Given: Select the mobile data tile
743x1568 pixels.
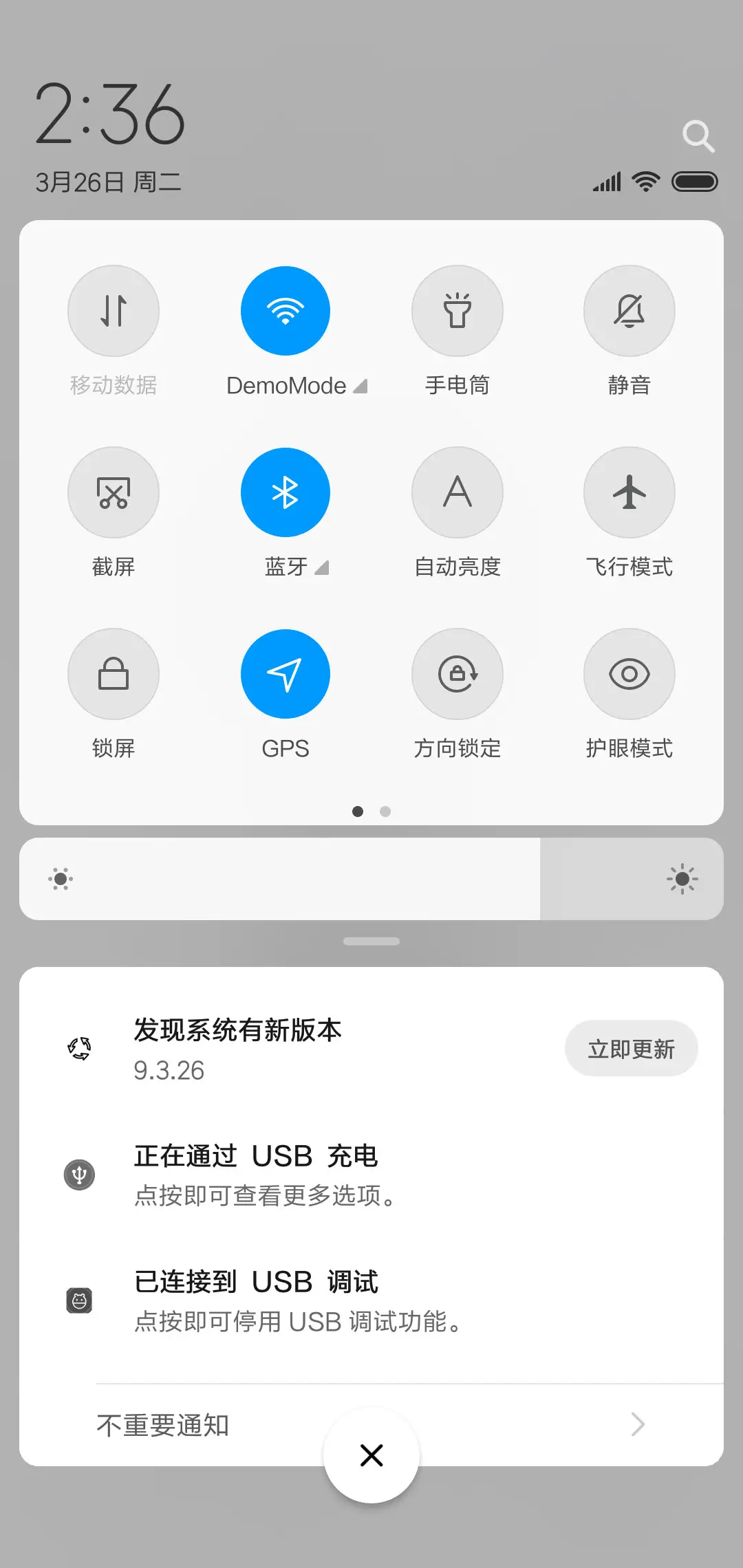Looking at the screenshot, I should click(x=114, y=311).
